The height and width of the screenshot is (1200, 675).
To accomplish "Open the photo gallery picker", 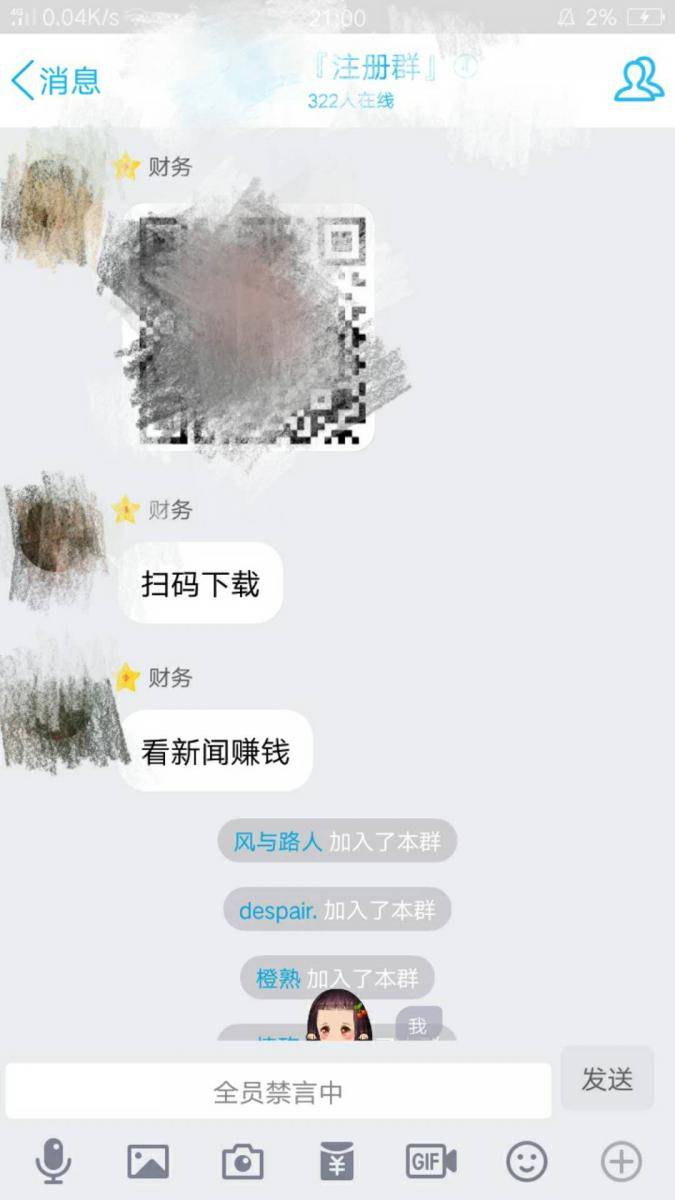I will point(148,1162).
